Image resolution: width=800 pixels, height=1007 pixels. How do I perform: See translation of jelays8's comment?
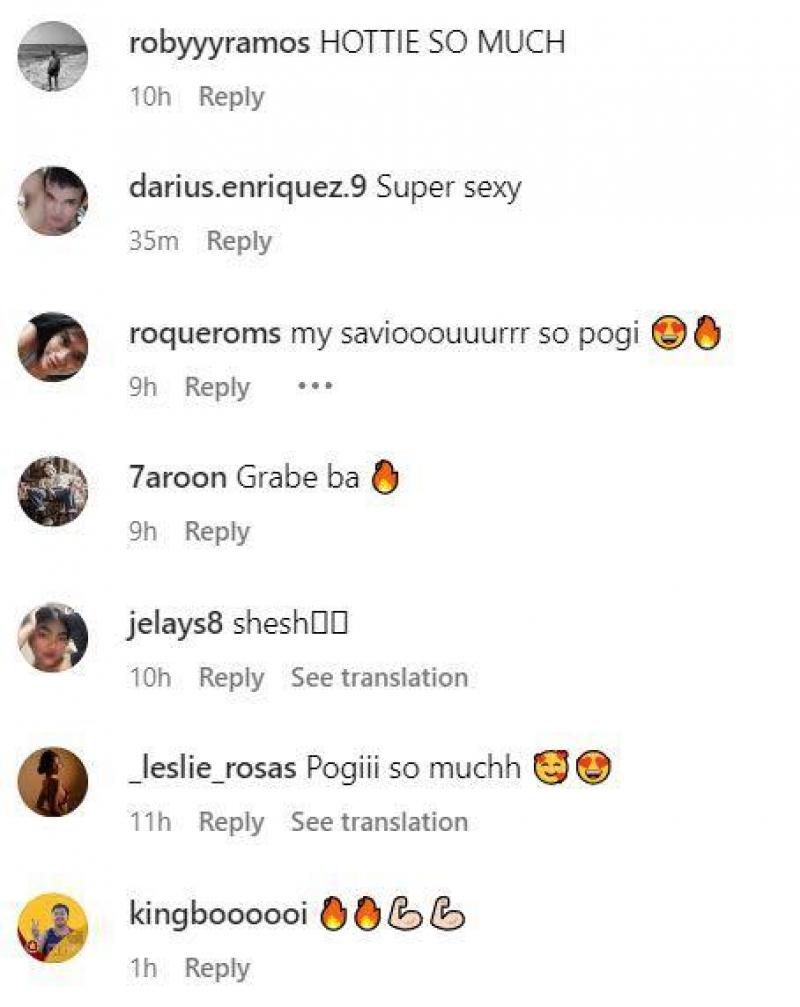pos(379,677)
